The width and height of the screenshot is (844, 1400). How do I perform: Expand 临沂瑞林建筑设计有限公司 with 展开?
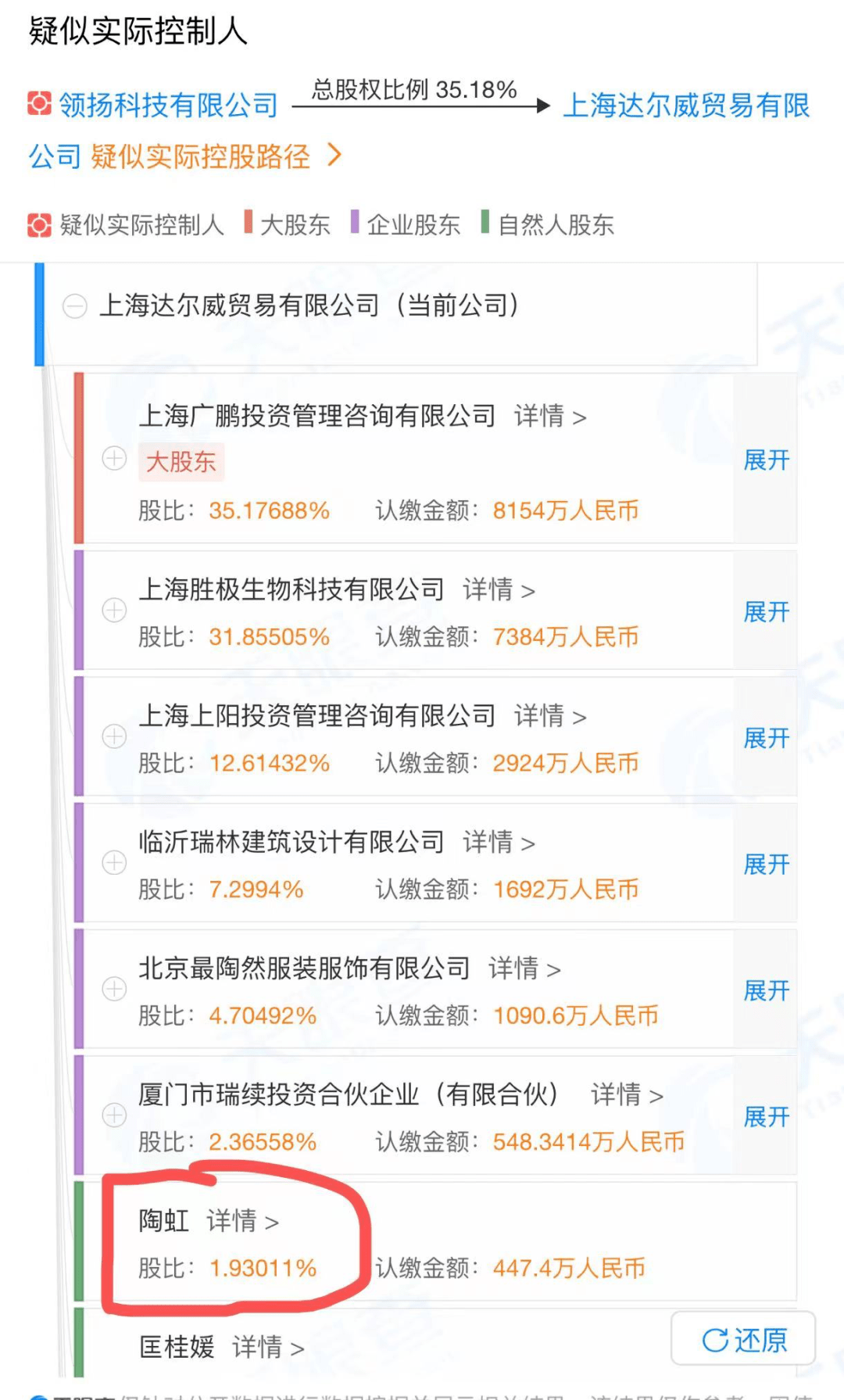[x=766, y=864]
